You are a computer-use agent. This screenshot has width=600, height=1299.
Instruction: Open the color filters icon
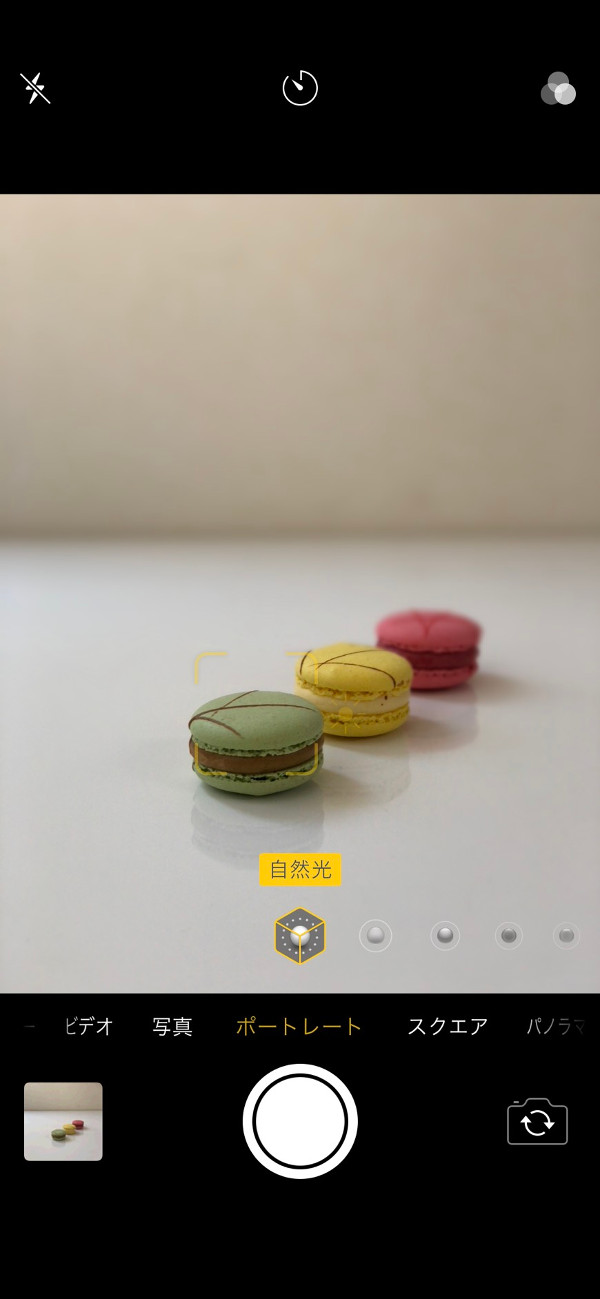coord(558,89)
